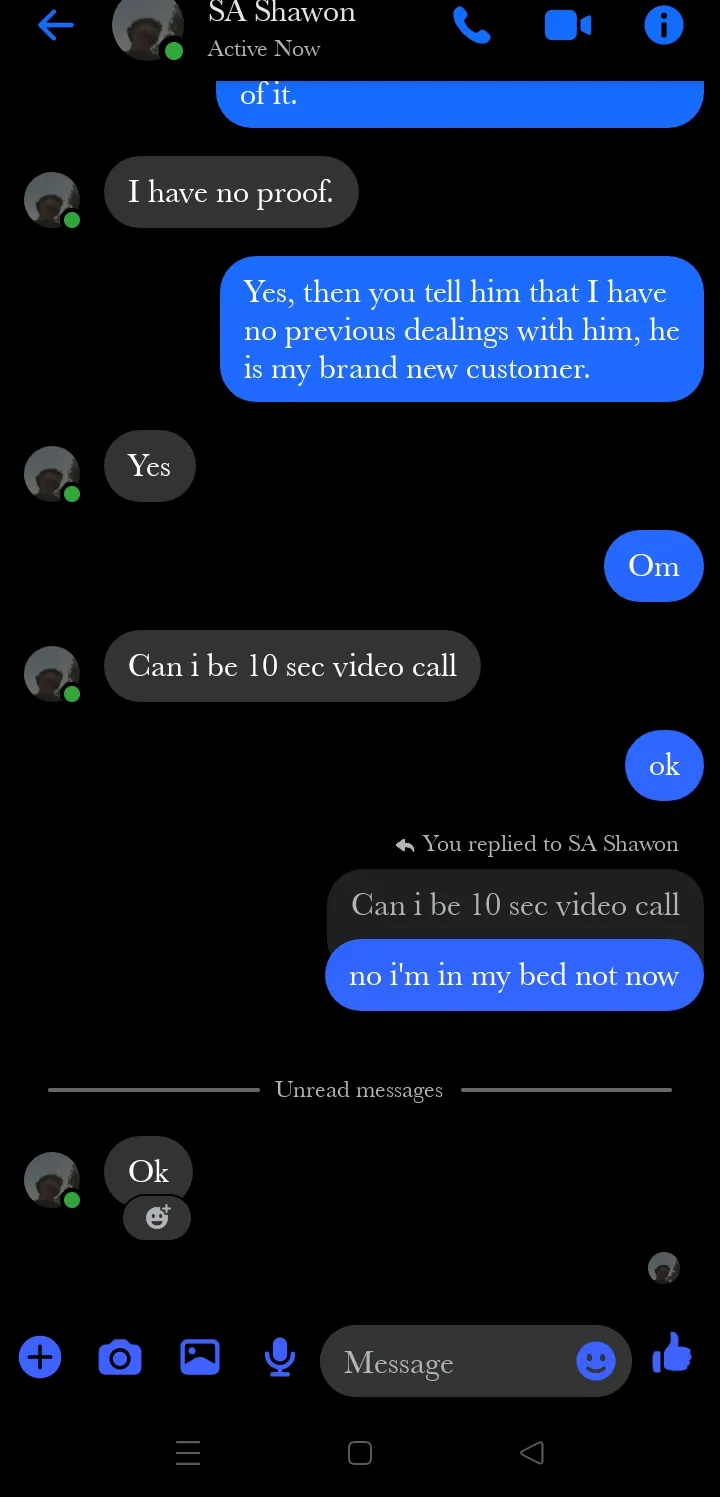Start a voice call with SA Shawon
Image resolution: width=720 pixels, height=1497 pixels.
coord(472,26)
